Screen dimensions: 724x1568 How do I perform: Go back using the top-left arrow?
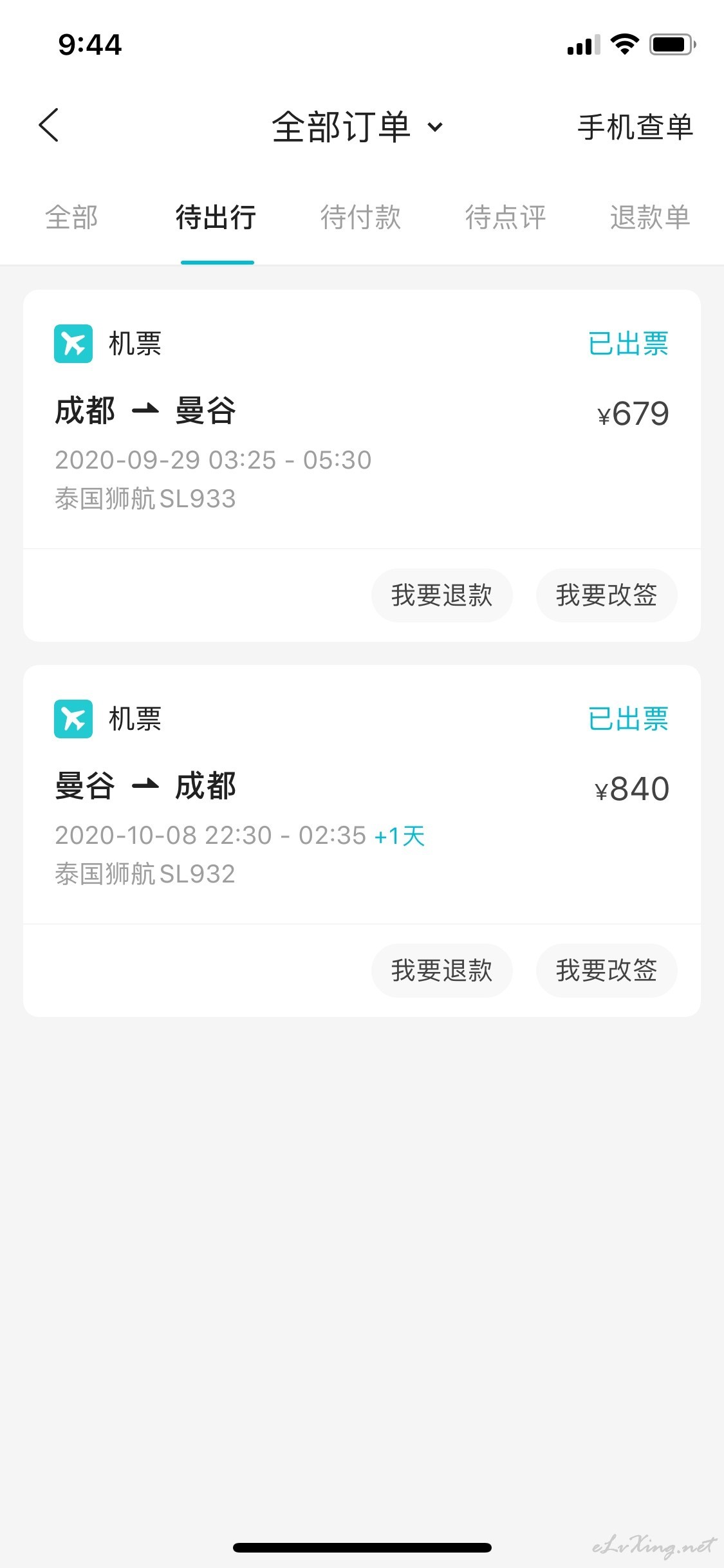(x=49, y=126)
